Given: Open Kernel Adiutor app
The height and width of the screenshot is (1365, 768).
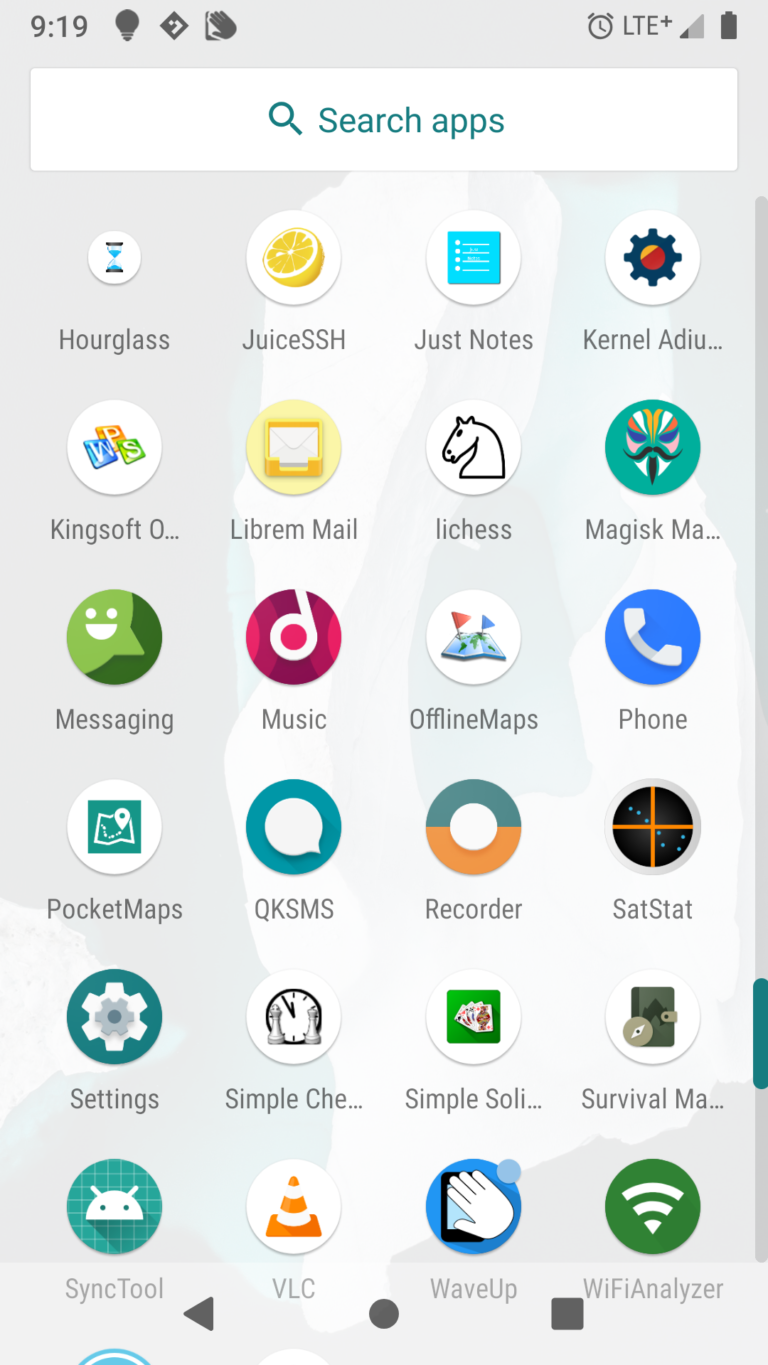Looking at the screenshot, I should [652, 258].
